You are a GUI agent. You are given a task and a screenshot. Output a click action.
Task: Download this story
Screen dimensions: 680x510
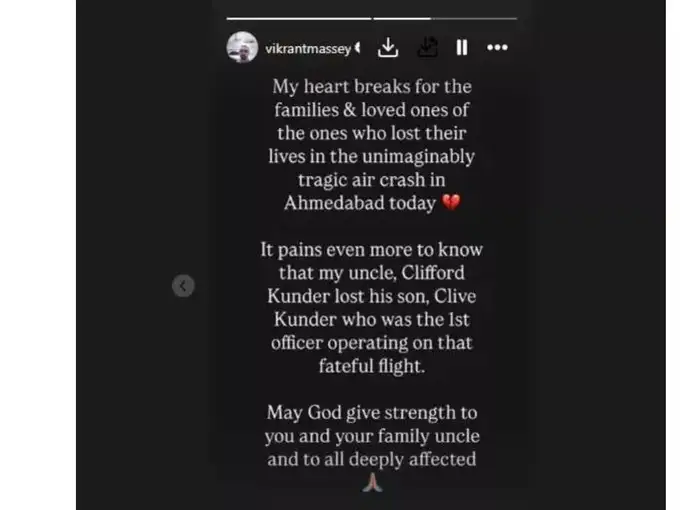pyautogui.click(x=389, y=47)
